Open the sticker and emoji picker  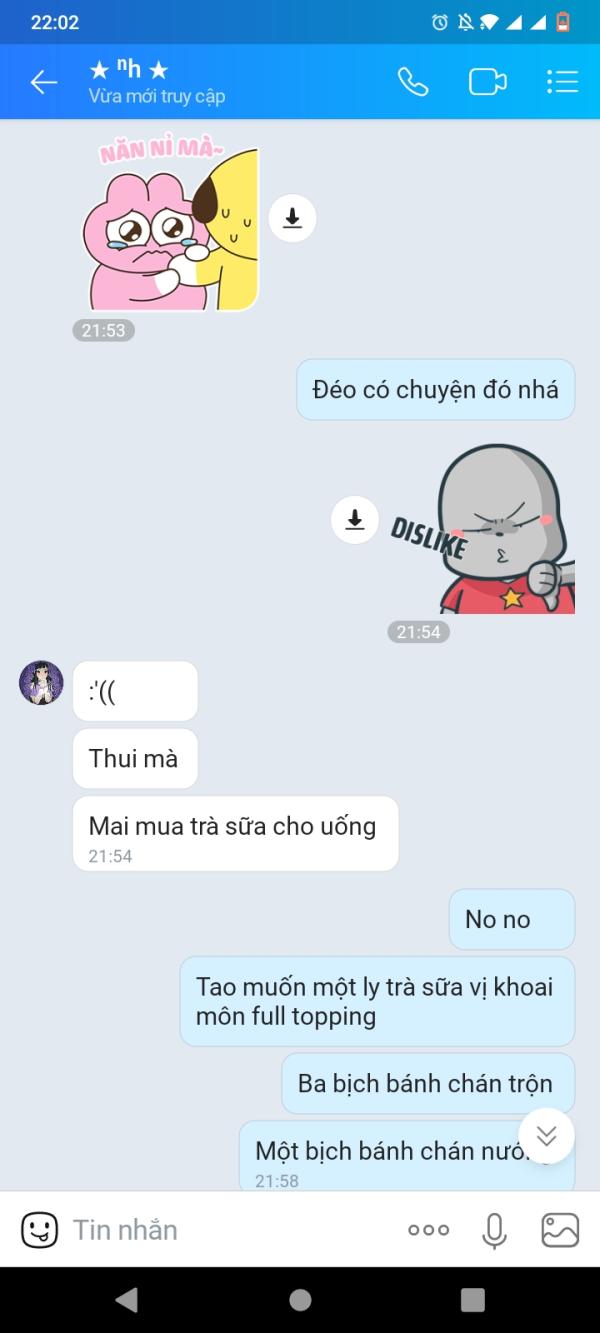(39, 1230)
